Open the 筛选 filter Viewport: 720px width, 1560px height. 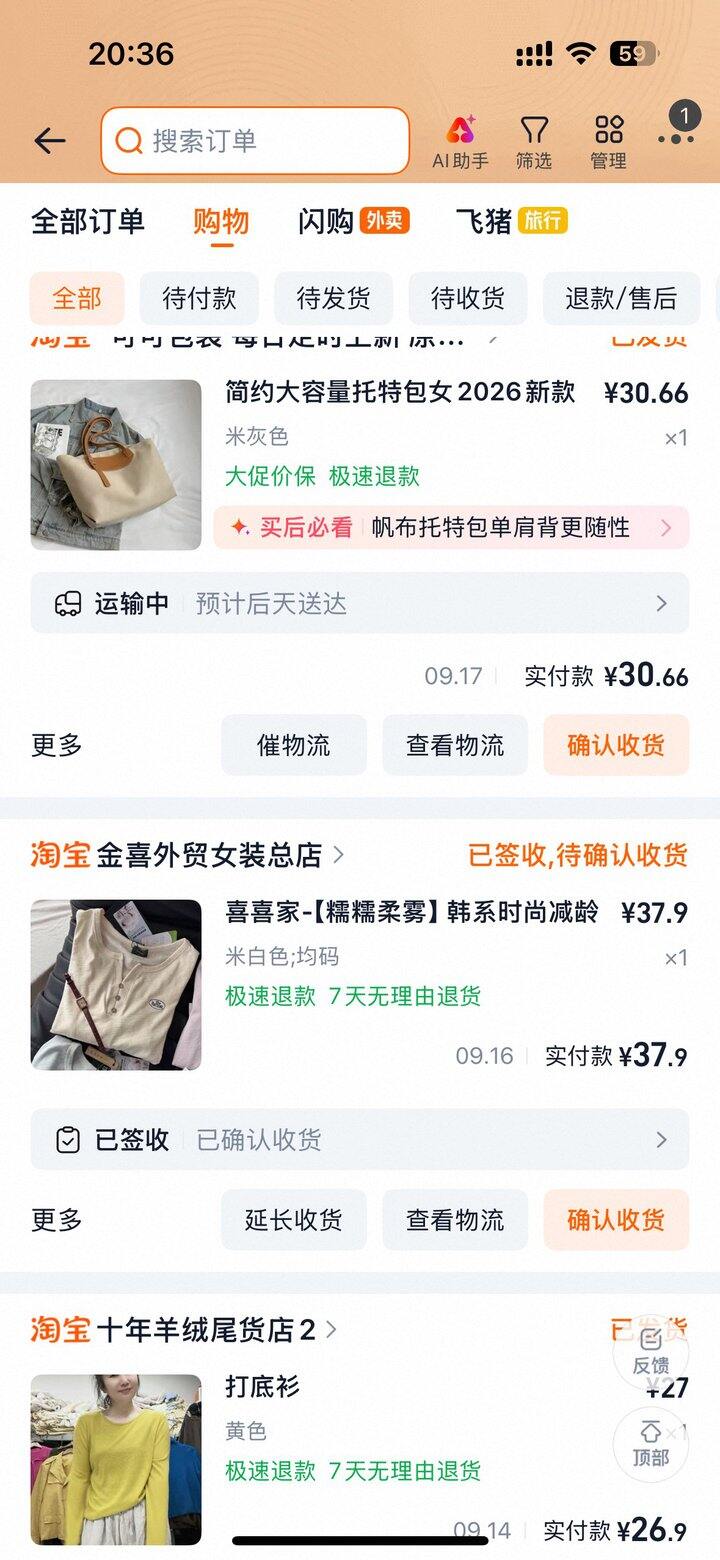pos(534,141)
